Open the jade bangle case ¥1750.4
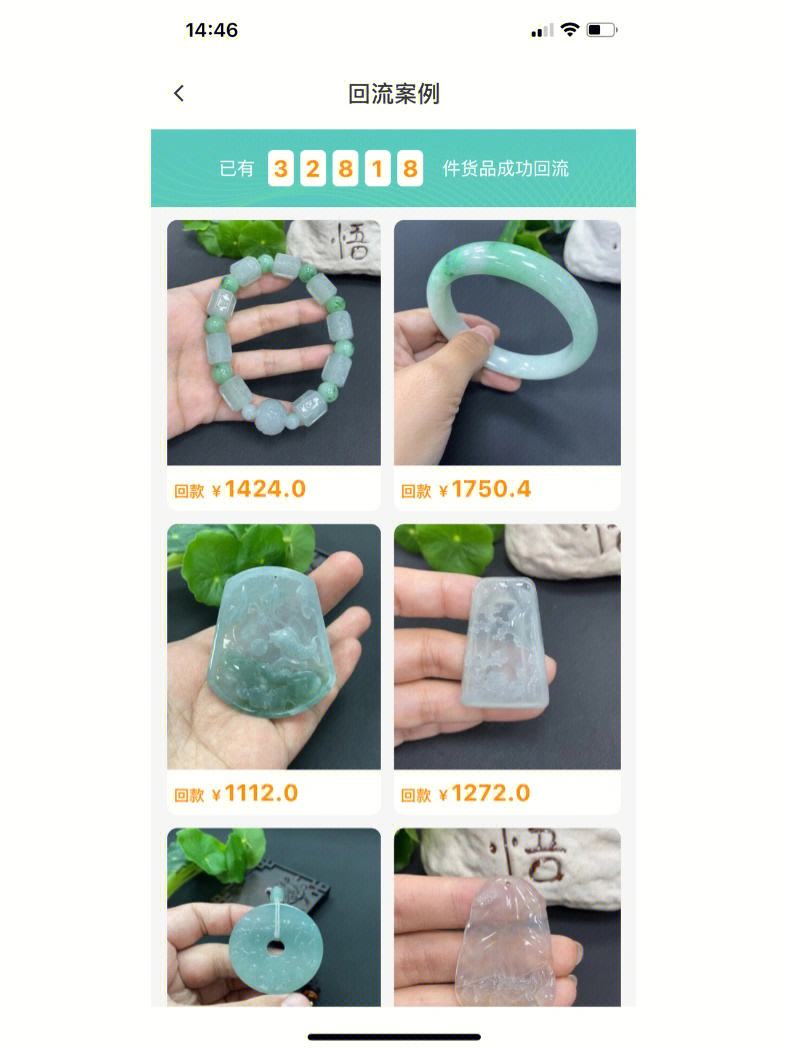Image resolution: width=788 pixels, height=1051 pixels. [x=506, y=343]
